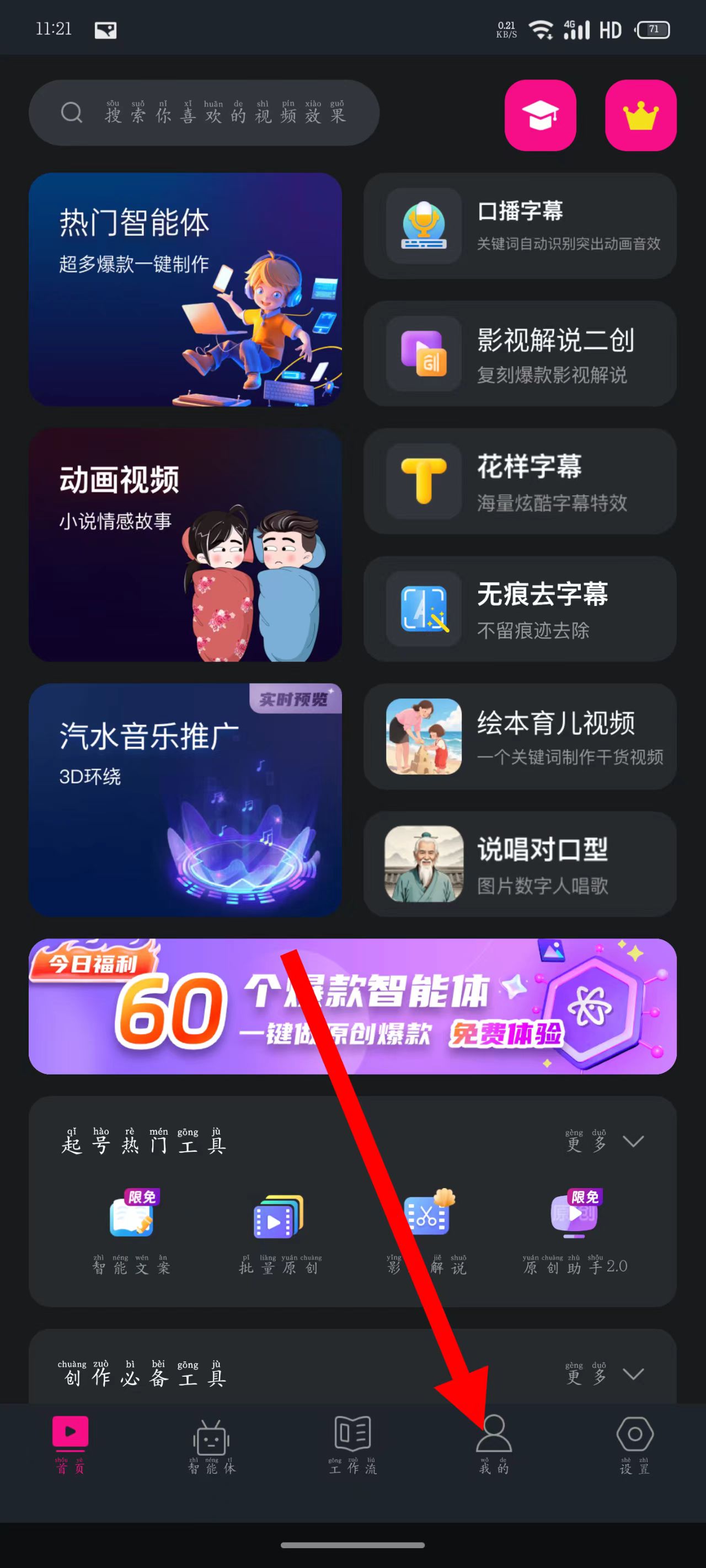The width and height of the screenshot is (706, 1568).
Task: Launch 说唱对口型 feature
Action: pos(520,864)
